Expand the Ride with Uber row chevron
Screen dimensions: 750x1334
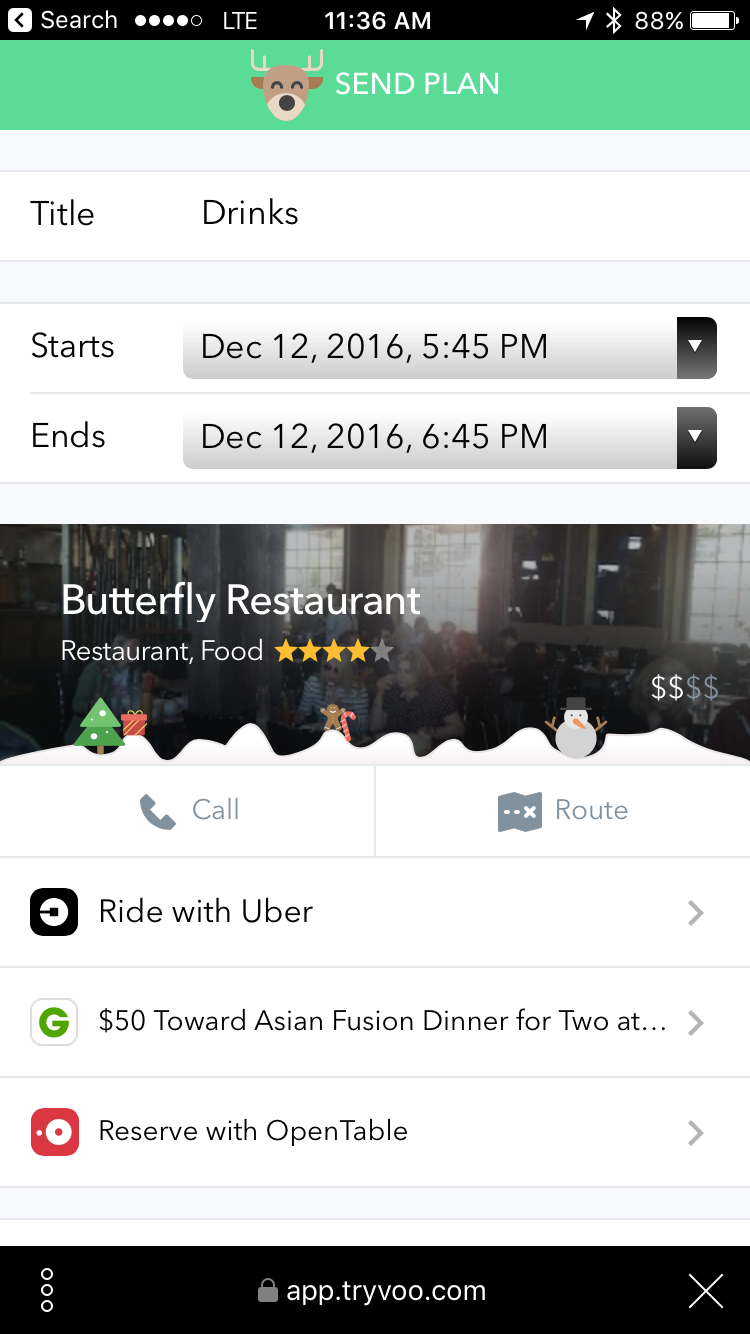(695, 912)
